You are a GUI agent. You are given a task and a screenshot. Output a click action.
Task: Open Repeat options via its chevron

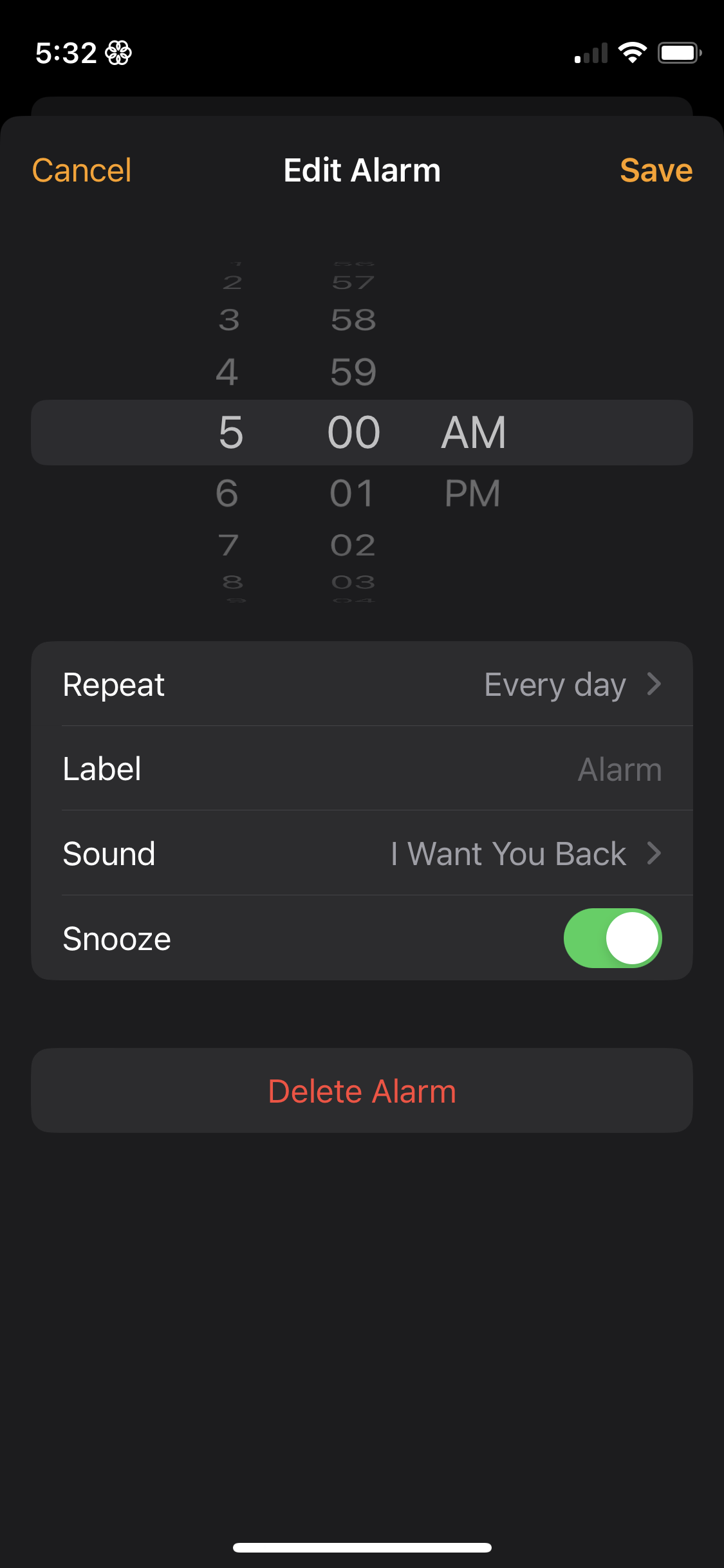(x=654, y=684)
